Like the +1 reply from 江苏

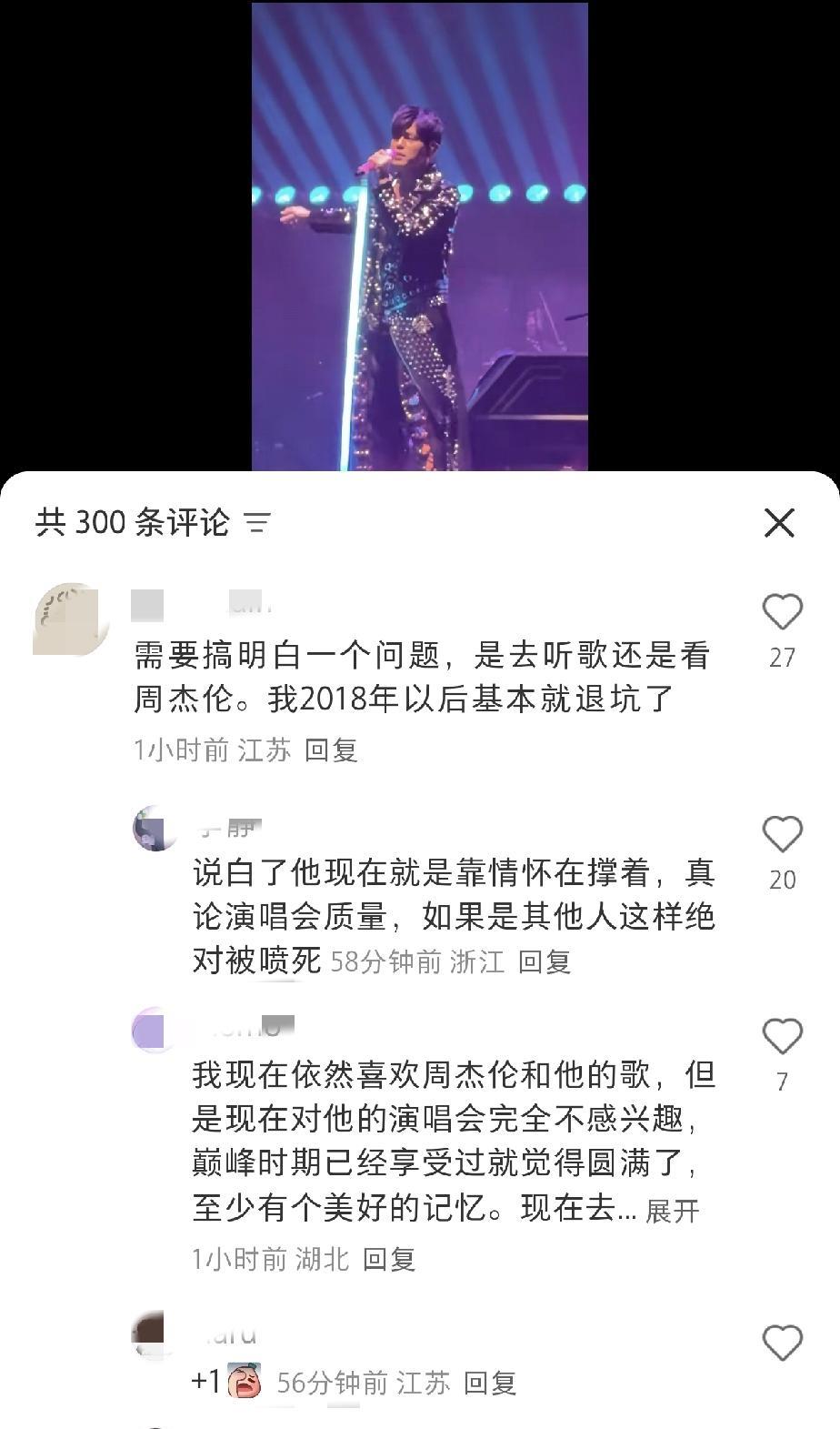click(782, 1343)
